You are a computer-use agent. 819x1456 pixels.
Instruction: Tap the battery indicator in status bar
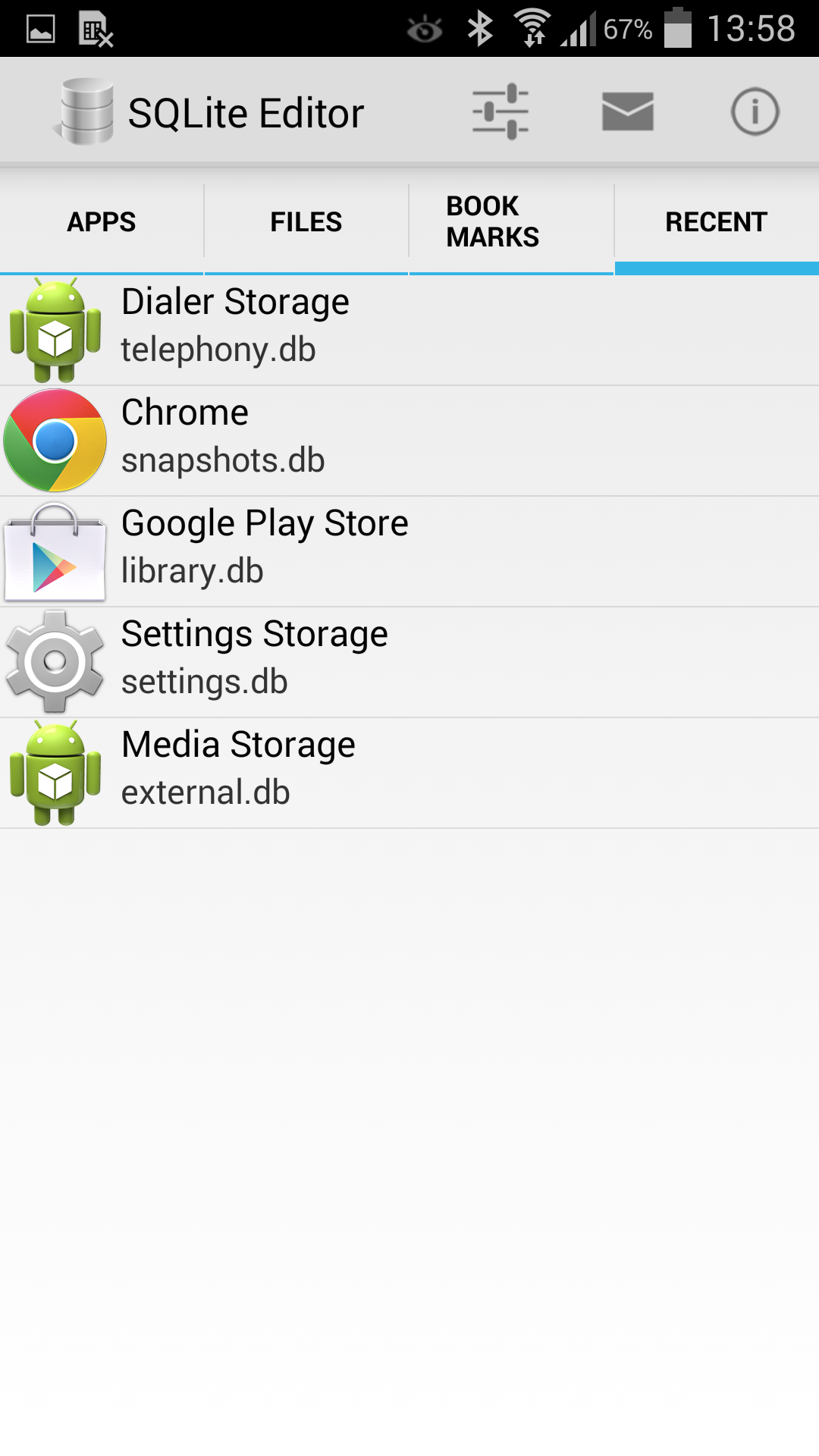tap(677, 27)
